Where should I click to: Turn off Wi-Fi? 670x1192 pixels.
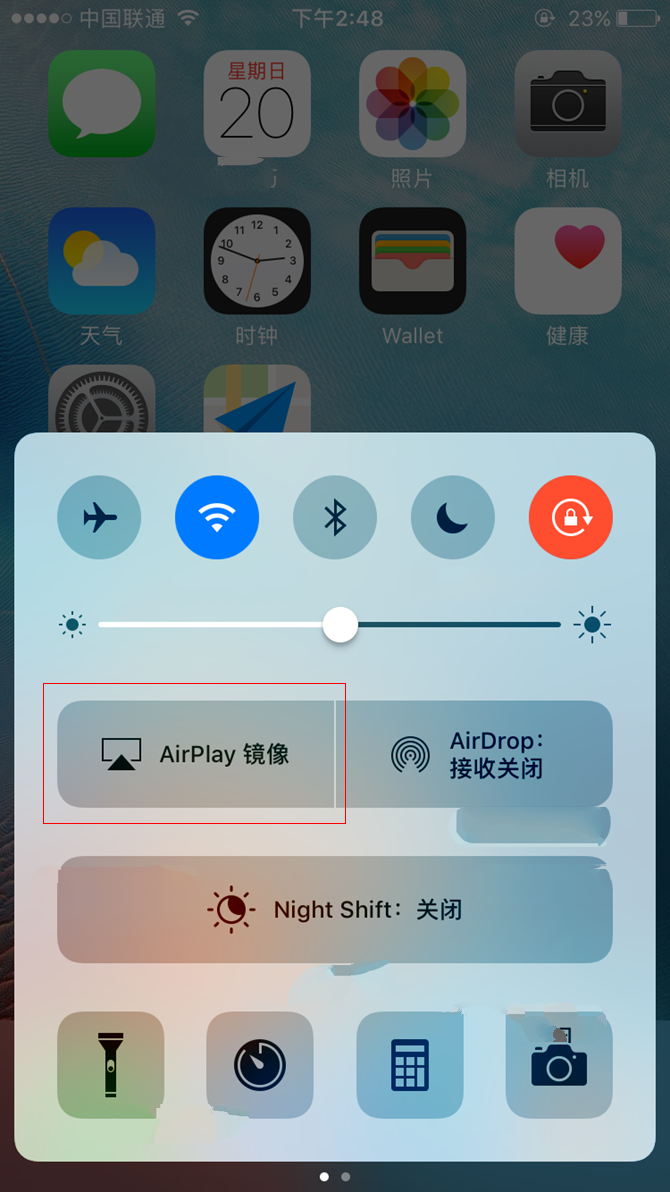click(217, 517)
